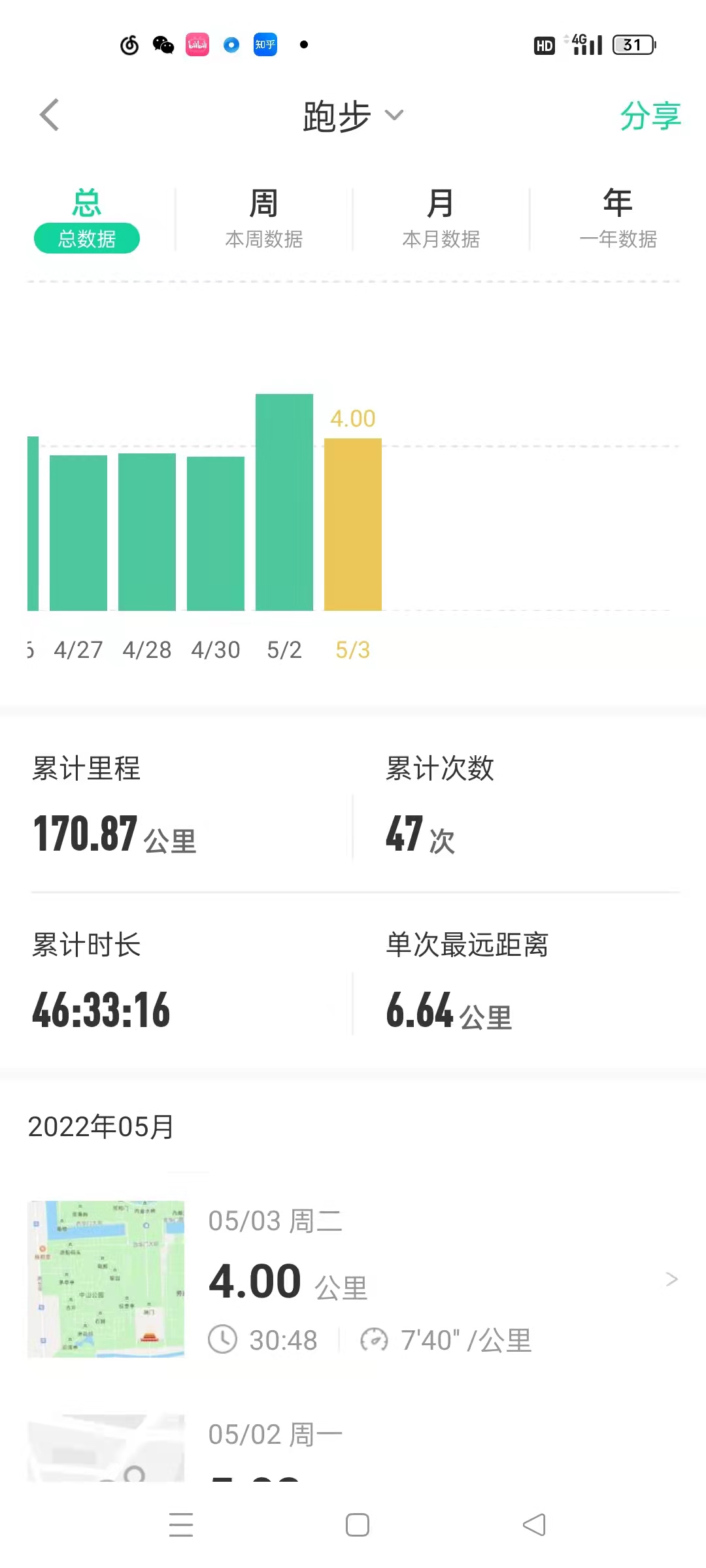Tap the map thumbnail of 05/03 run

point(106,1279)
